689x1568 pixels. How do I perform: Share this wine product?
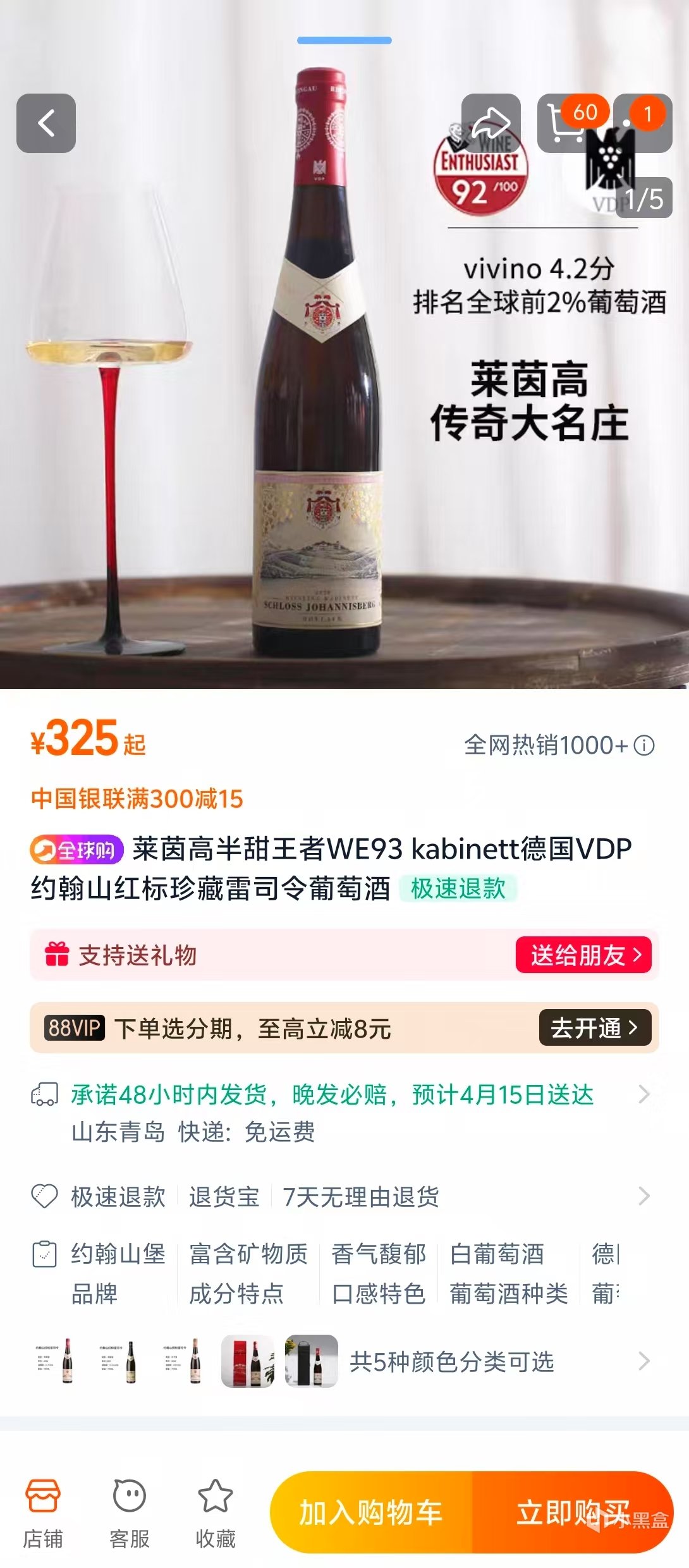pos(491,123)
